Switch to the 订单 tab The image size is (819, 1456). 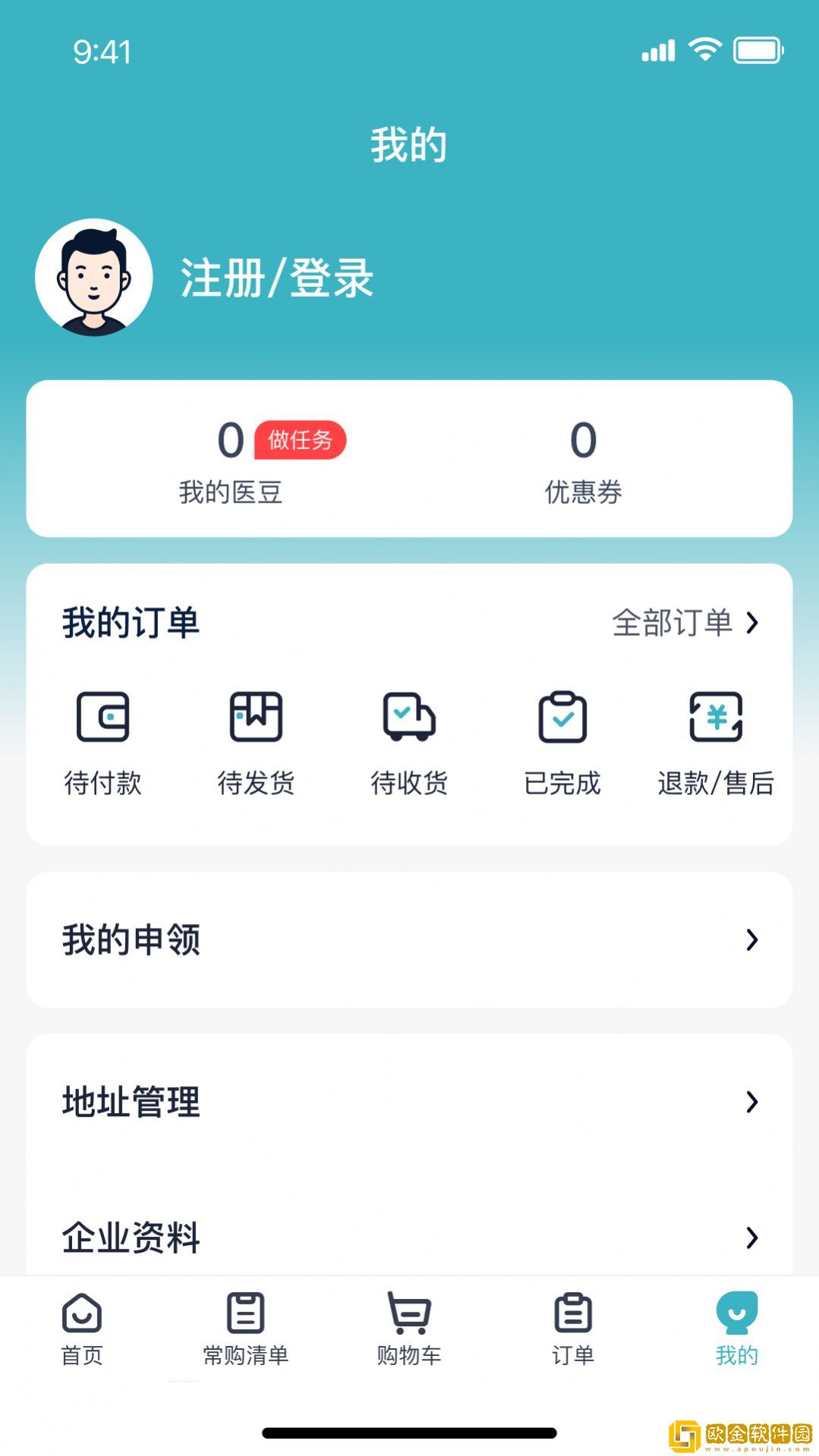tap(573, 1328)
